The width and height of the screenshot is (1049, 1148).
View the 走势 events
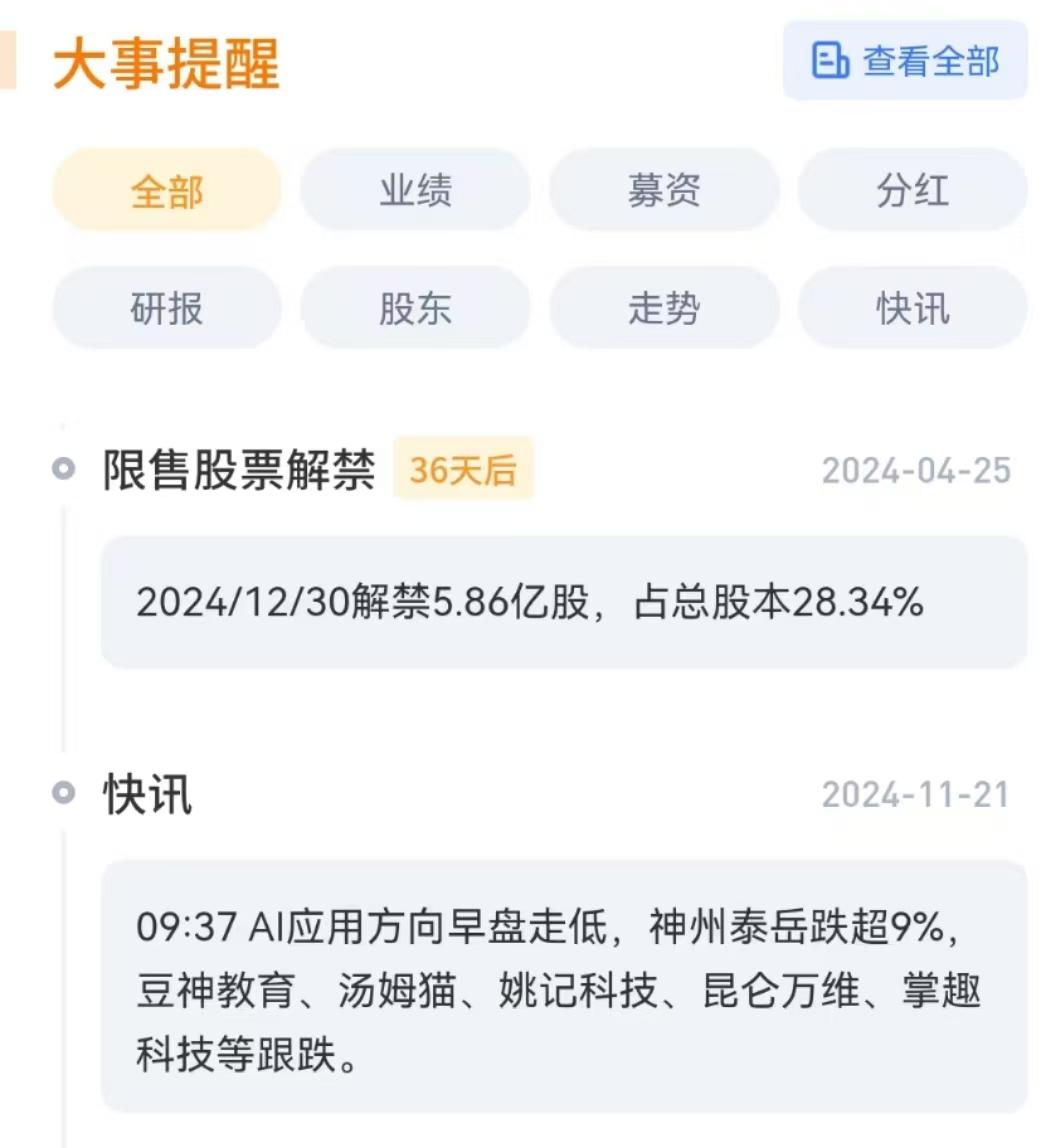point(664,308)
